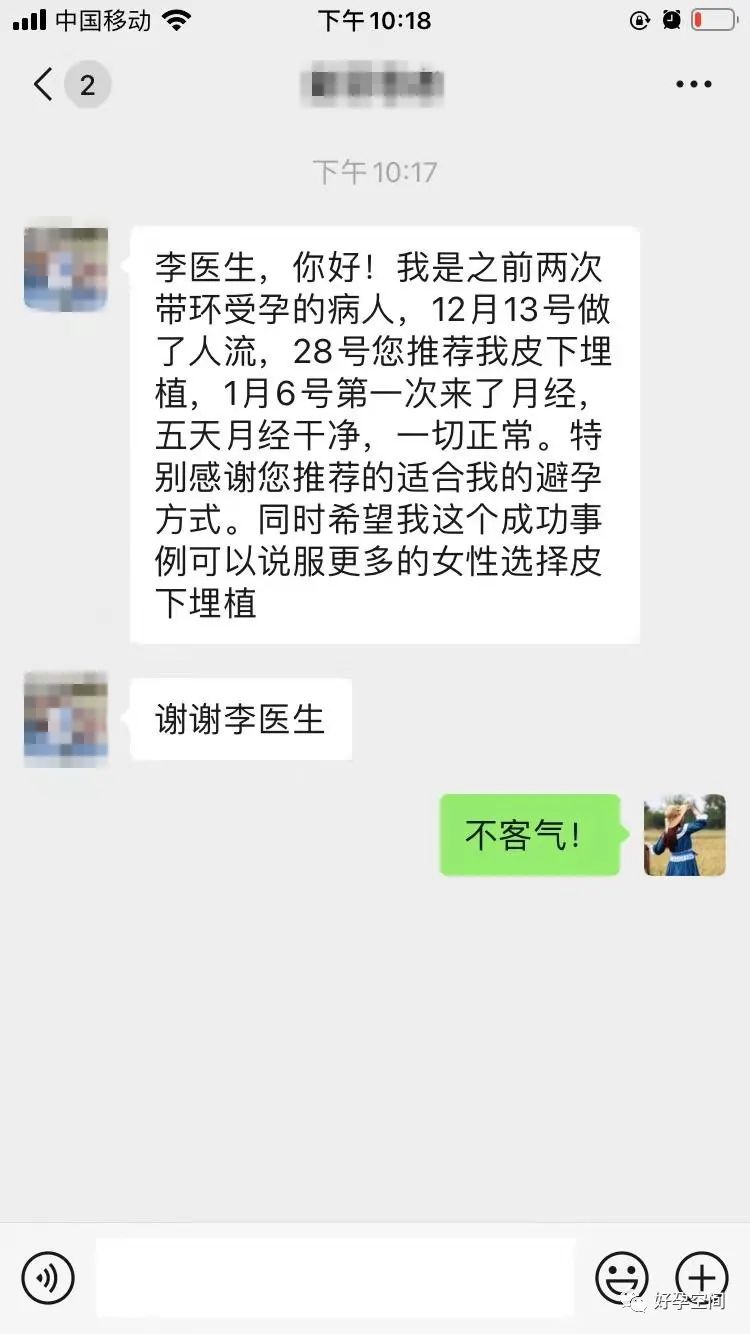Open the chat options overflow menu
Screen dimensions: 750x1334
(693, 85)
